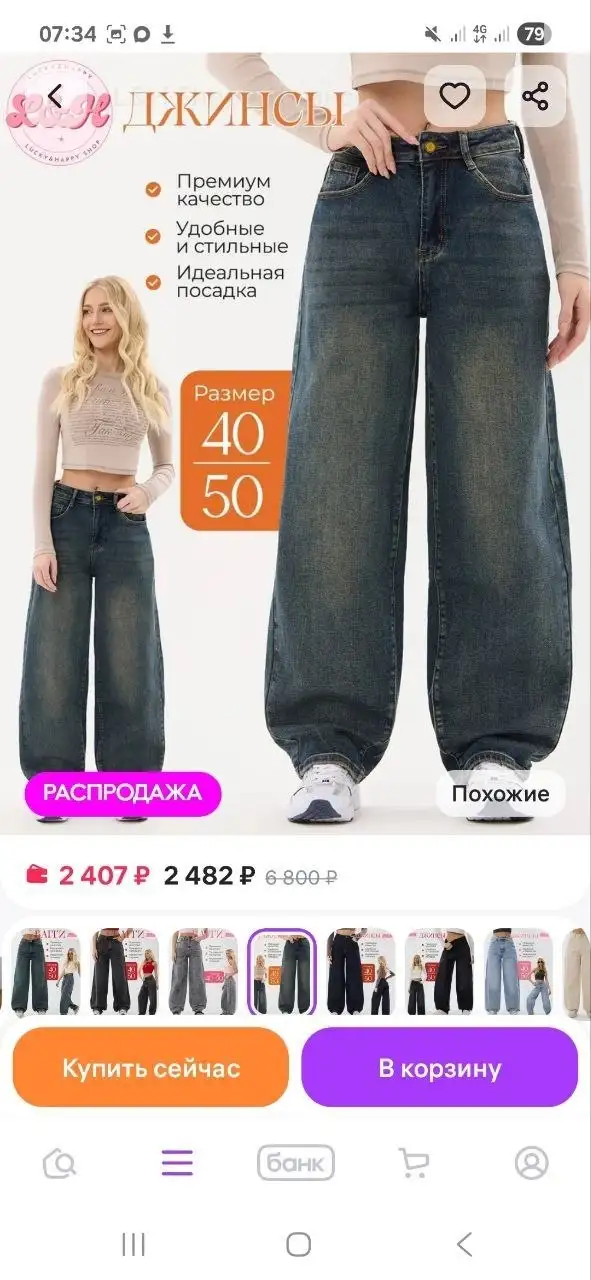Image resolution: width=591 pixels, height=1280 pixels.
Task: Go back using the top-left arrow
Action: [x=55, y=97]
